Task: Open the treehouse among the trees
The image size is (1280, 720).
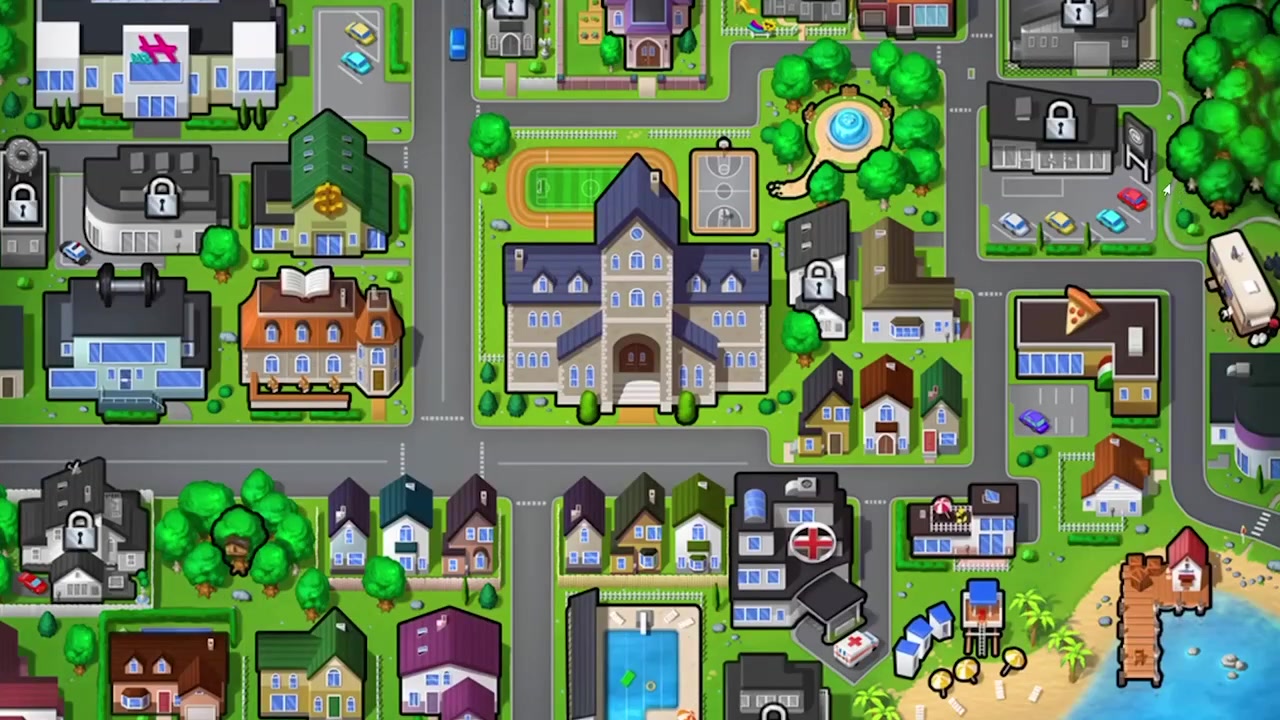Action: (x=238, y=540)
